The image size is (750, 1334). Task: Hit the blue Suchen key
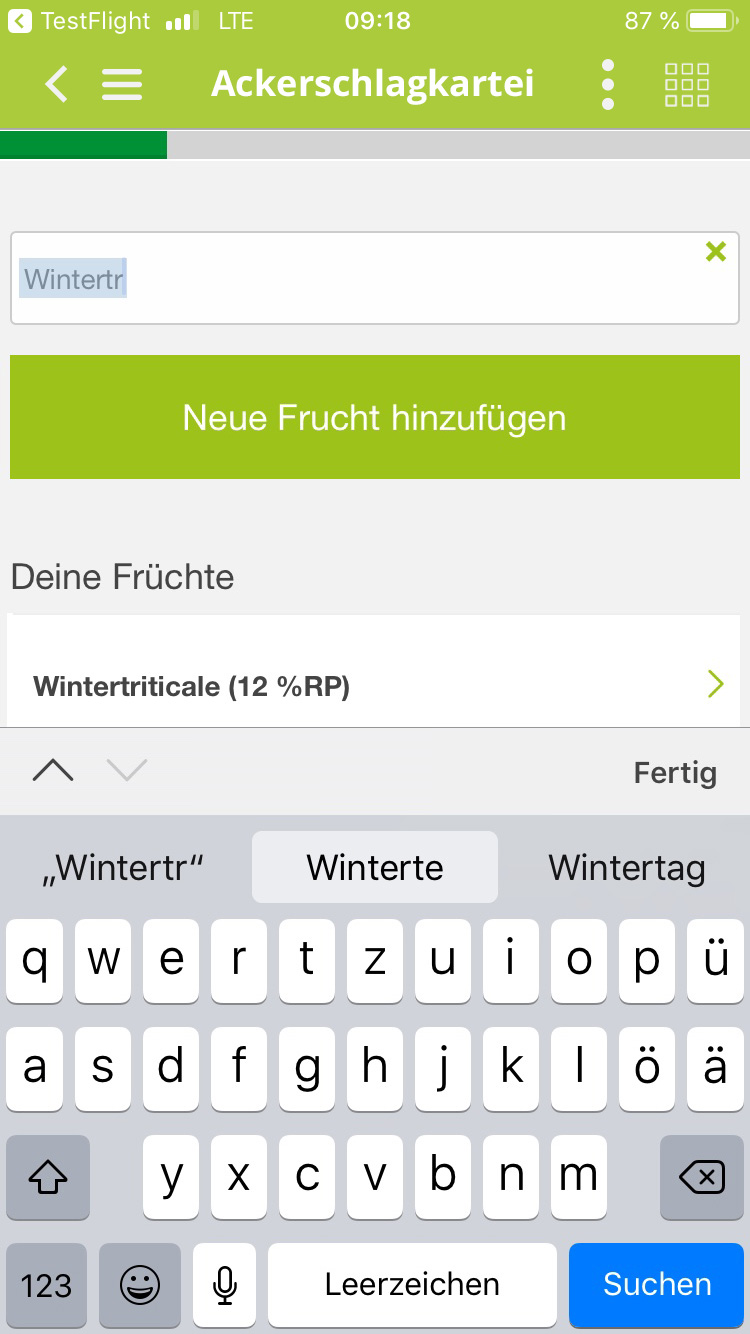[657, 1285]
